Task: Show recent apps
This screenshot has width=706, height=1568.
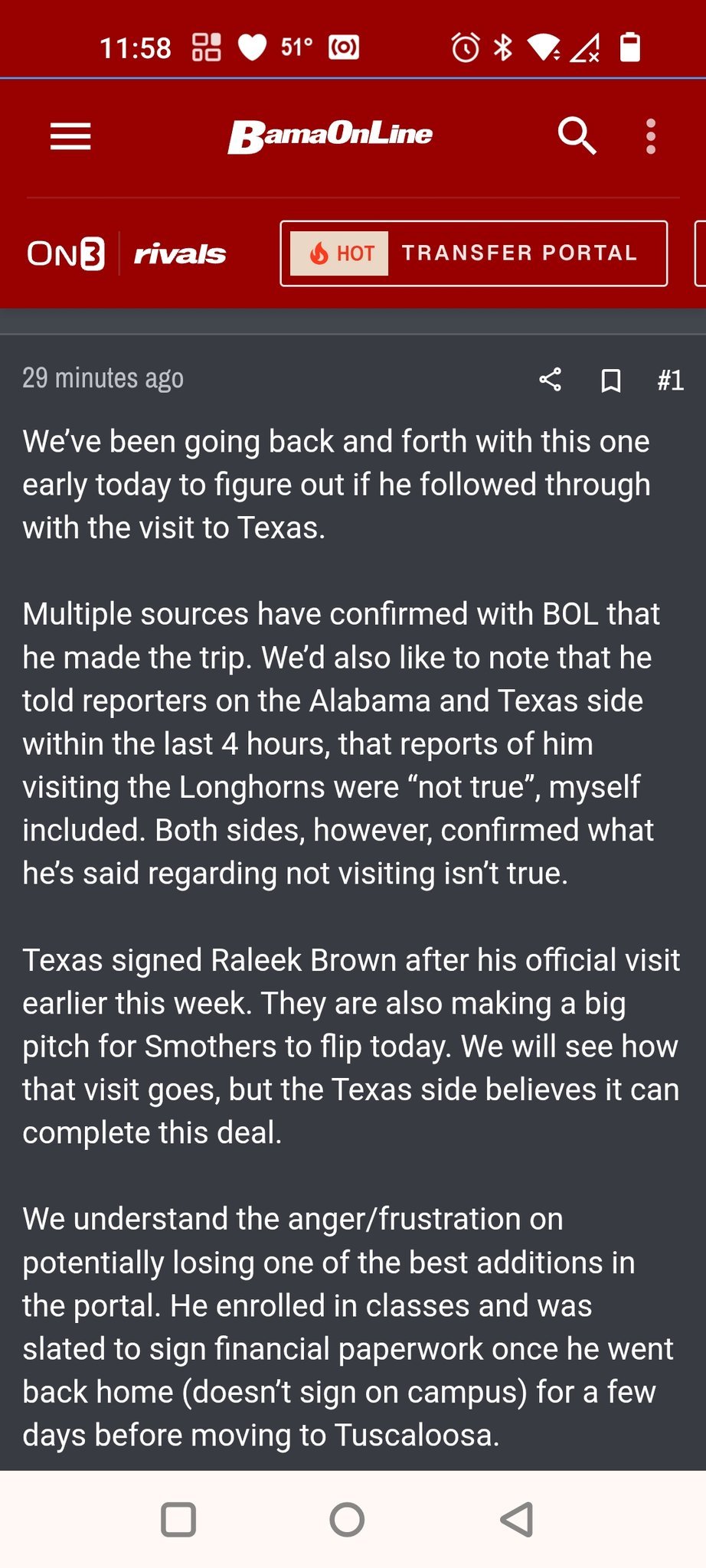Action: (178, 1519)
